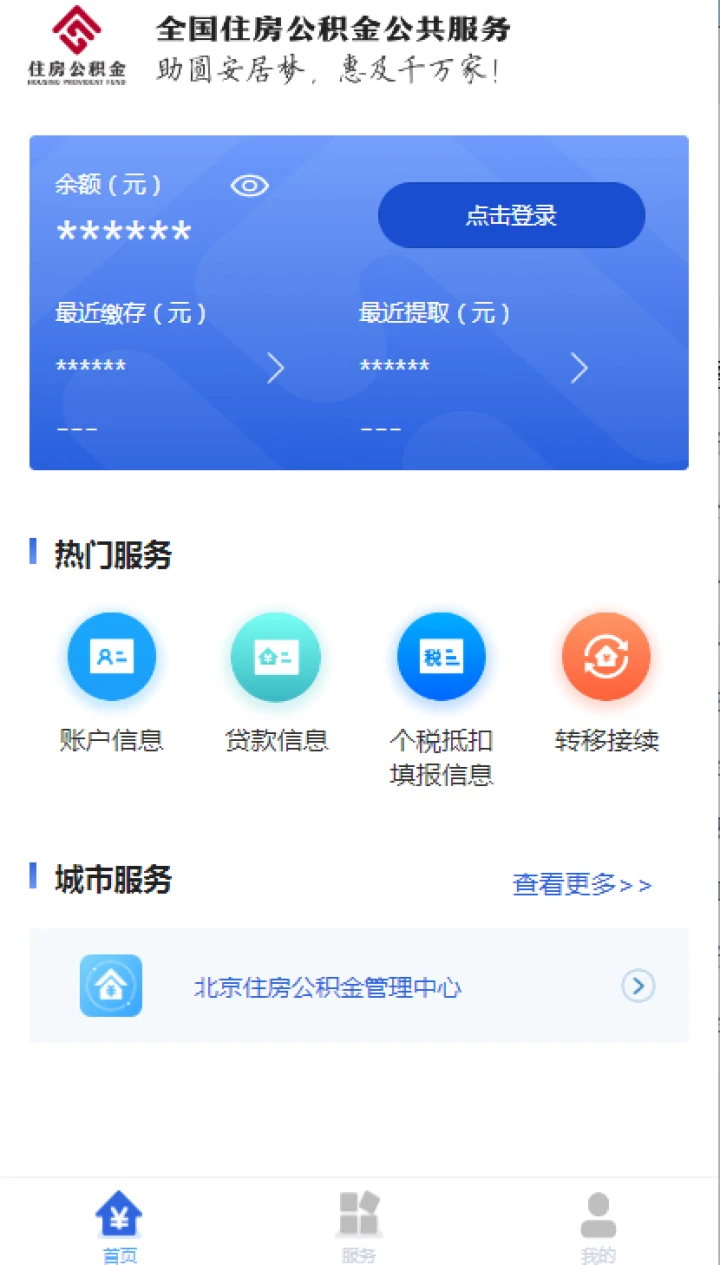Viewport: 720px width, 1265px height.
Task: View more cities via 查看更多
Action: click(582, 885)
